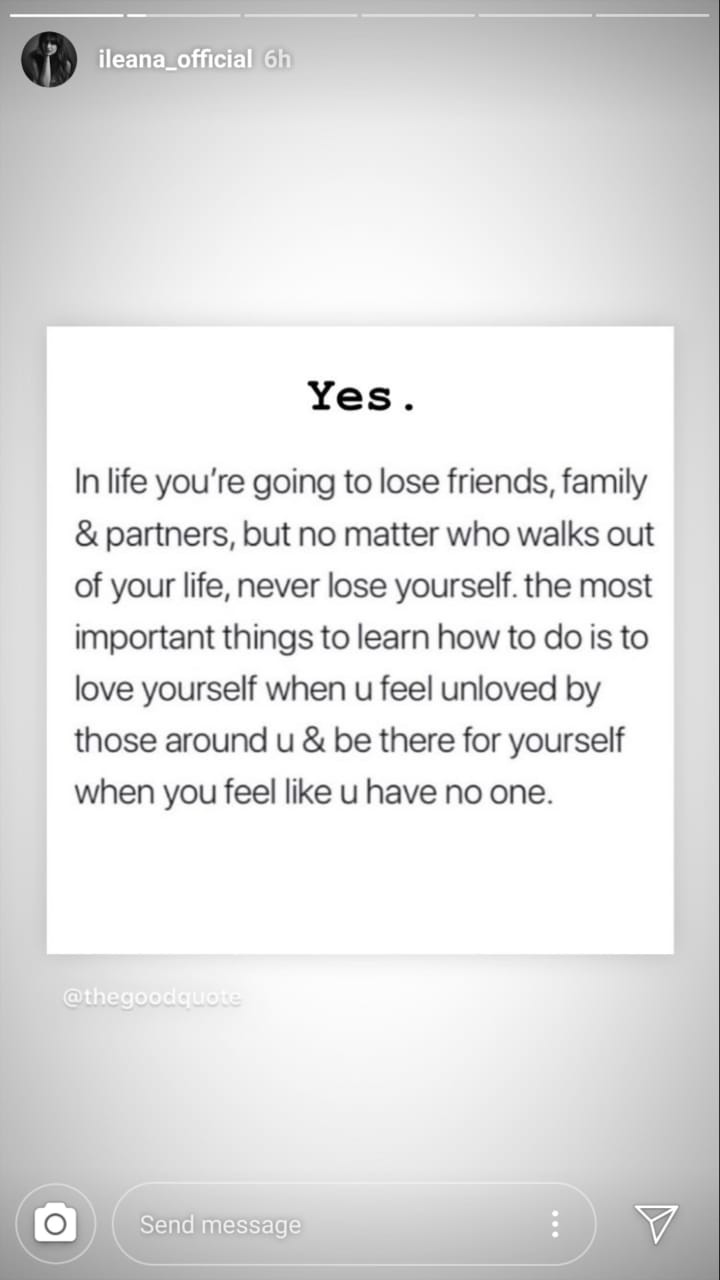720x1280 pixels.
Task: Tap the ileana_official username
Action: [x=174, y=59]
